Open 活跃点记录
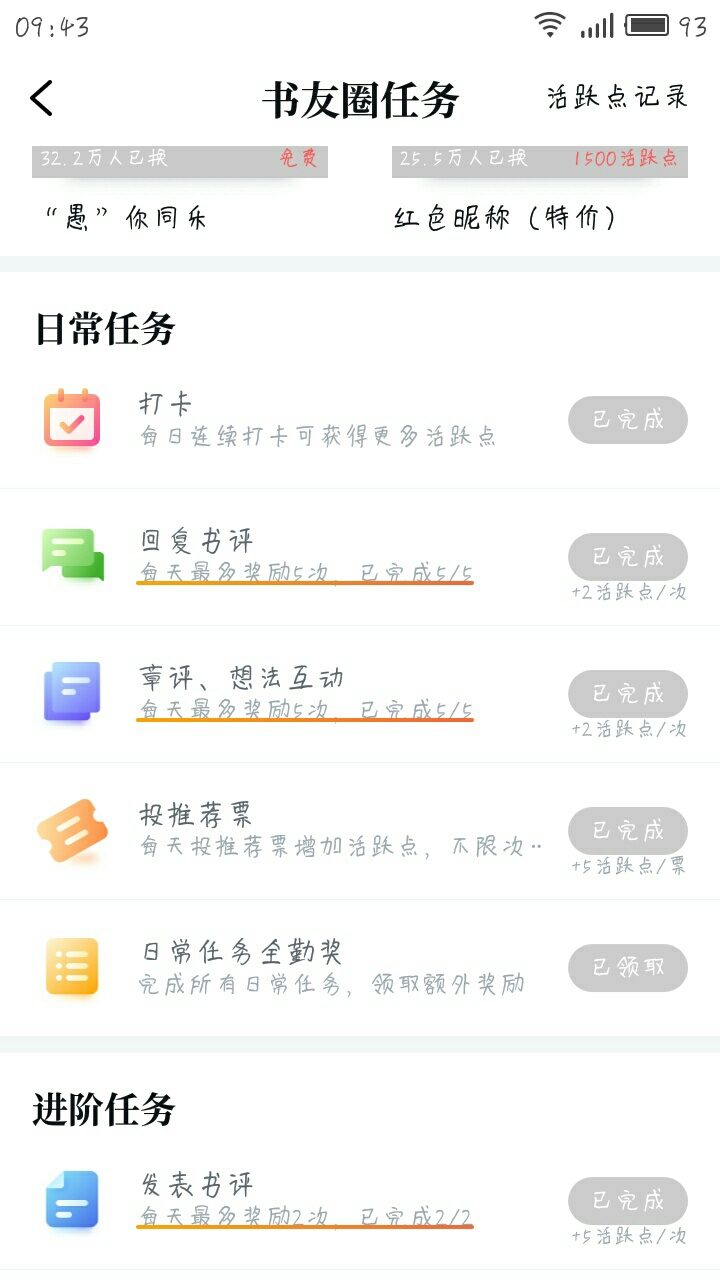This screenshot has width=720, height=1280. [617, 97]
